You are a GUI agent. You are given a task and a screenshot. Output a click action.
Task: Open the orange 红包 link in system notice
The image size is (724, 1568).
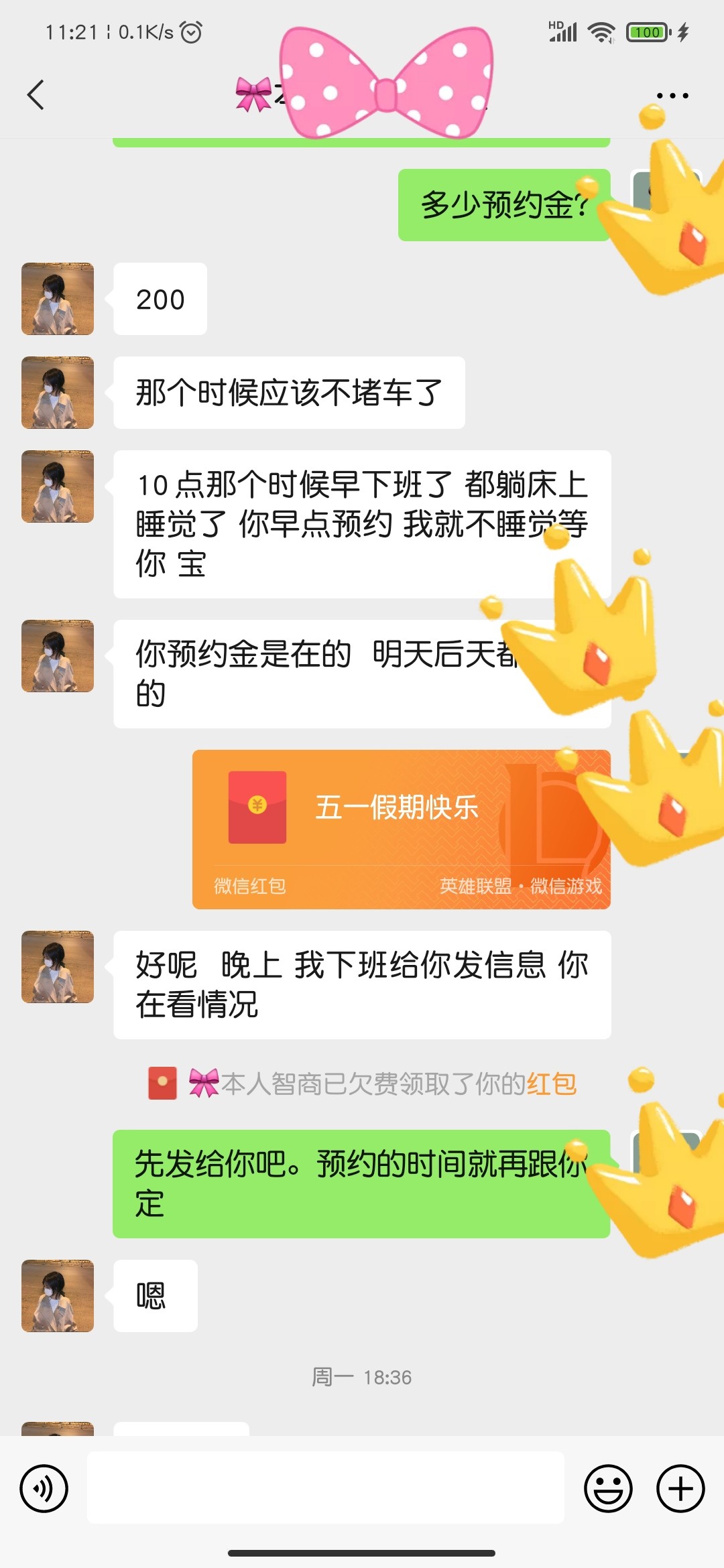pyautogui.click(x=551, y=1084)
